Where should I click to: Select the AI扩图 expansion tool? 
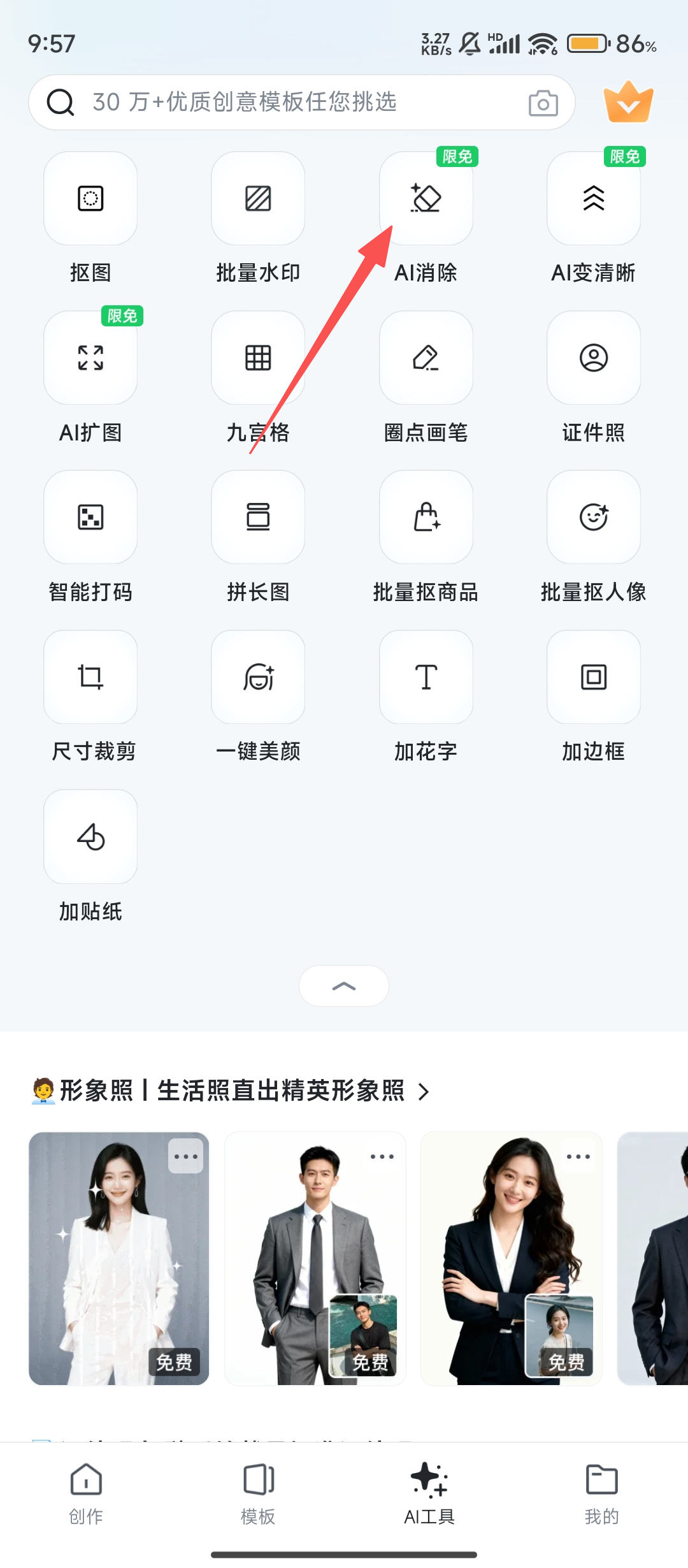point(90,358)
